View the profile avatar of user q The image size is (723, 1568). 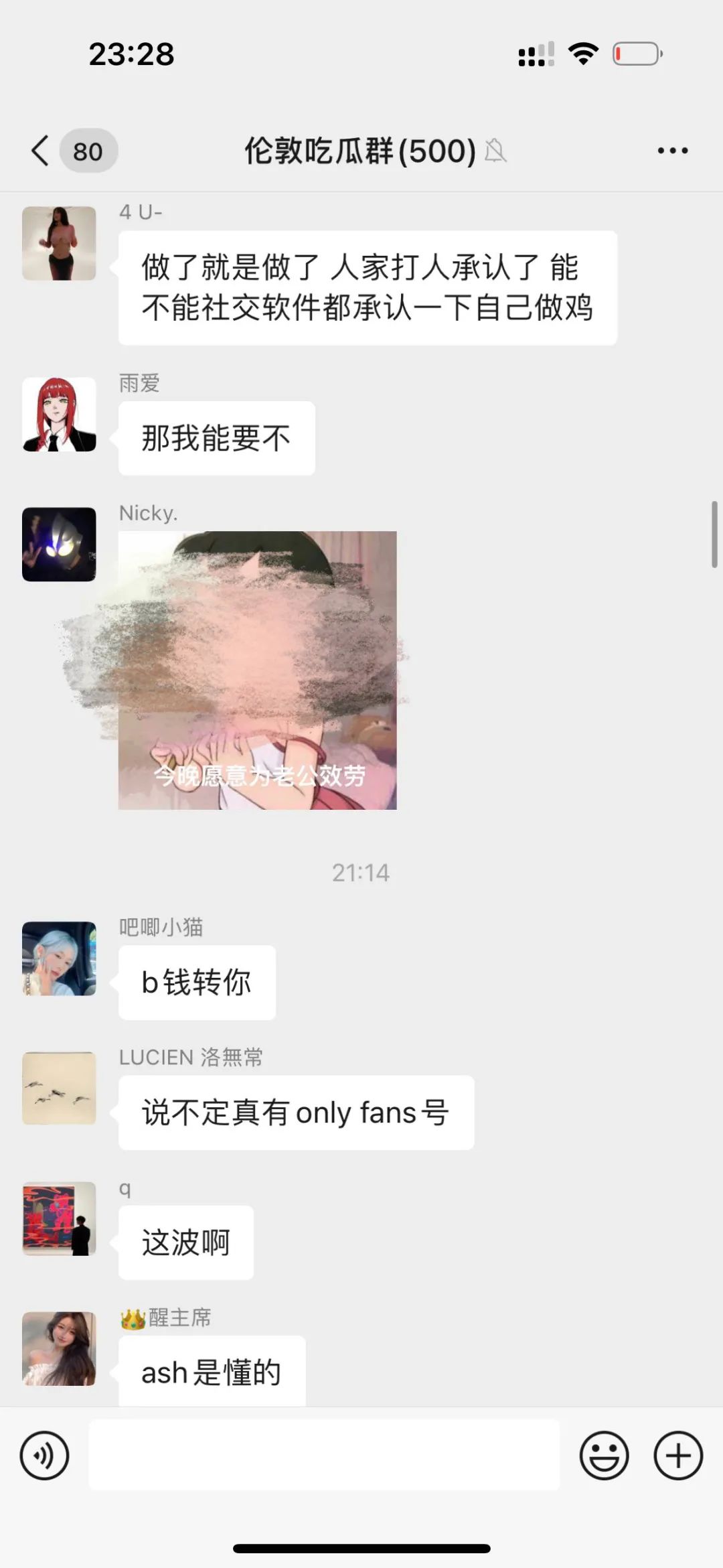(x=59, y=1218)
